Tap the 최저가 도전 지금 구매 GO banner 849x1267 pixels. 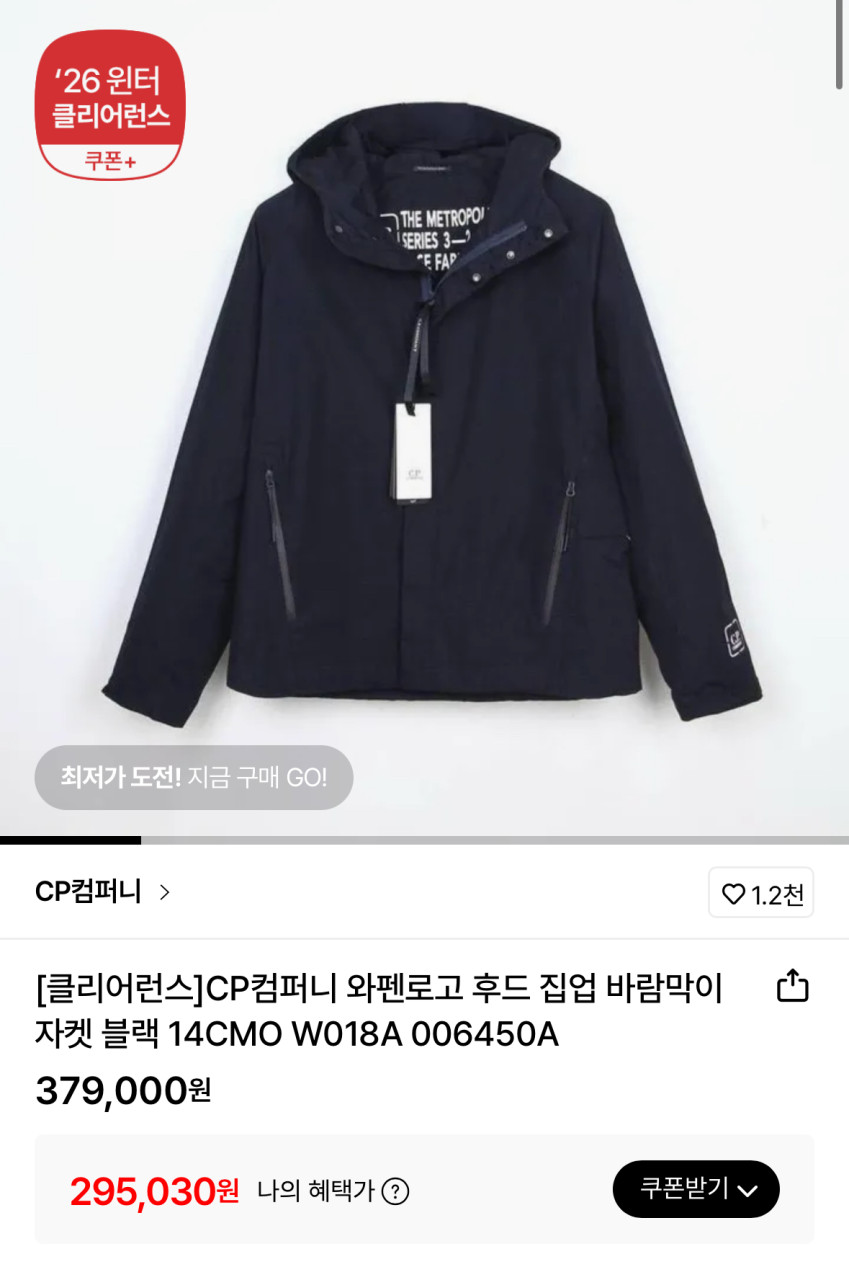pos(194,777)
